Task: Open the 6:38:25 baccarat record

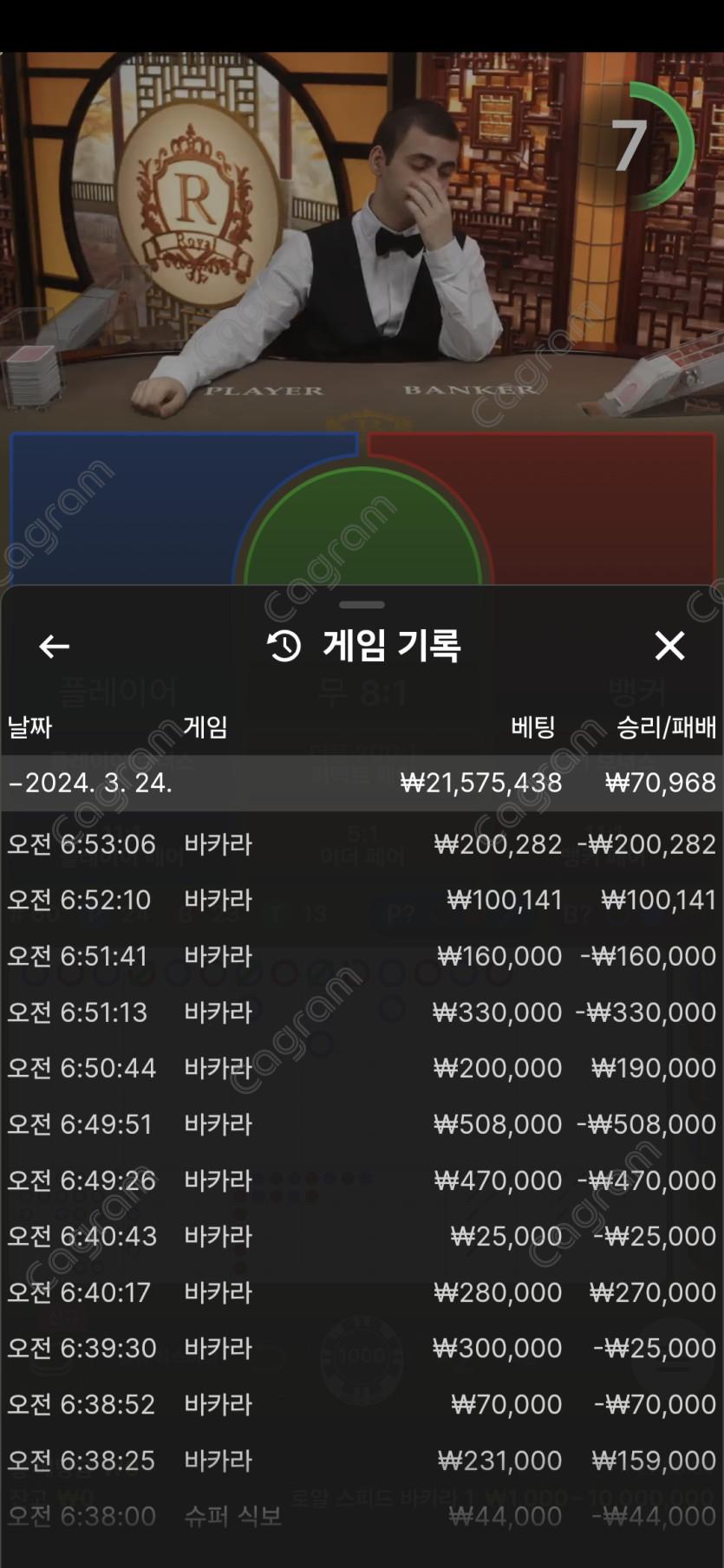Action: click(x=362, y=1461)
